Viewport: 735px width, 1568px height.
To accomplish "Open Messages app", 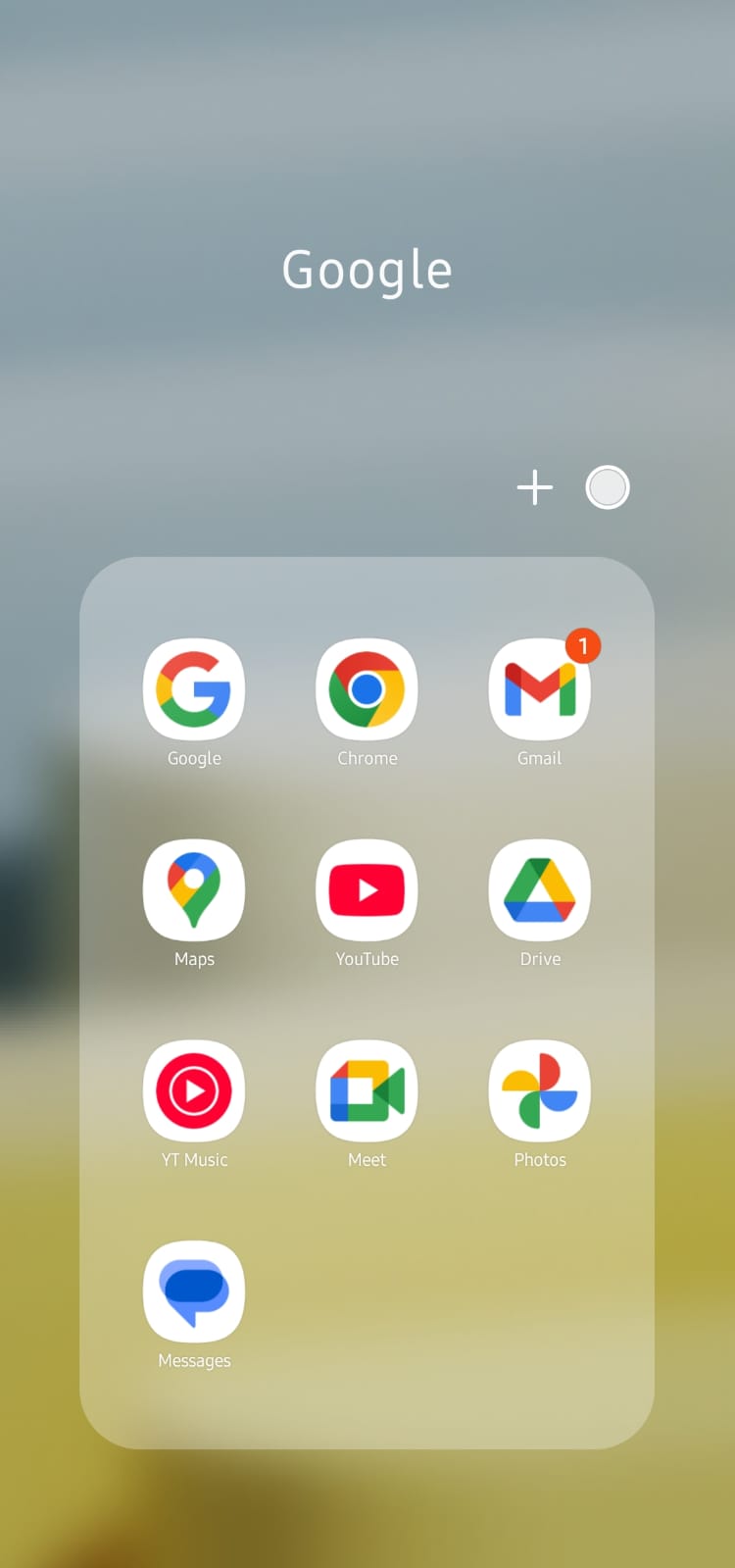I will tap(194, 1291).
